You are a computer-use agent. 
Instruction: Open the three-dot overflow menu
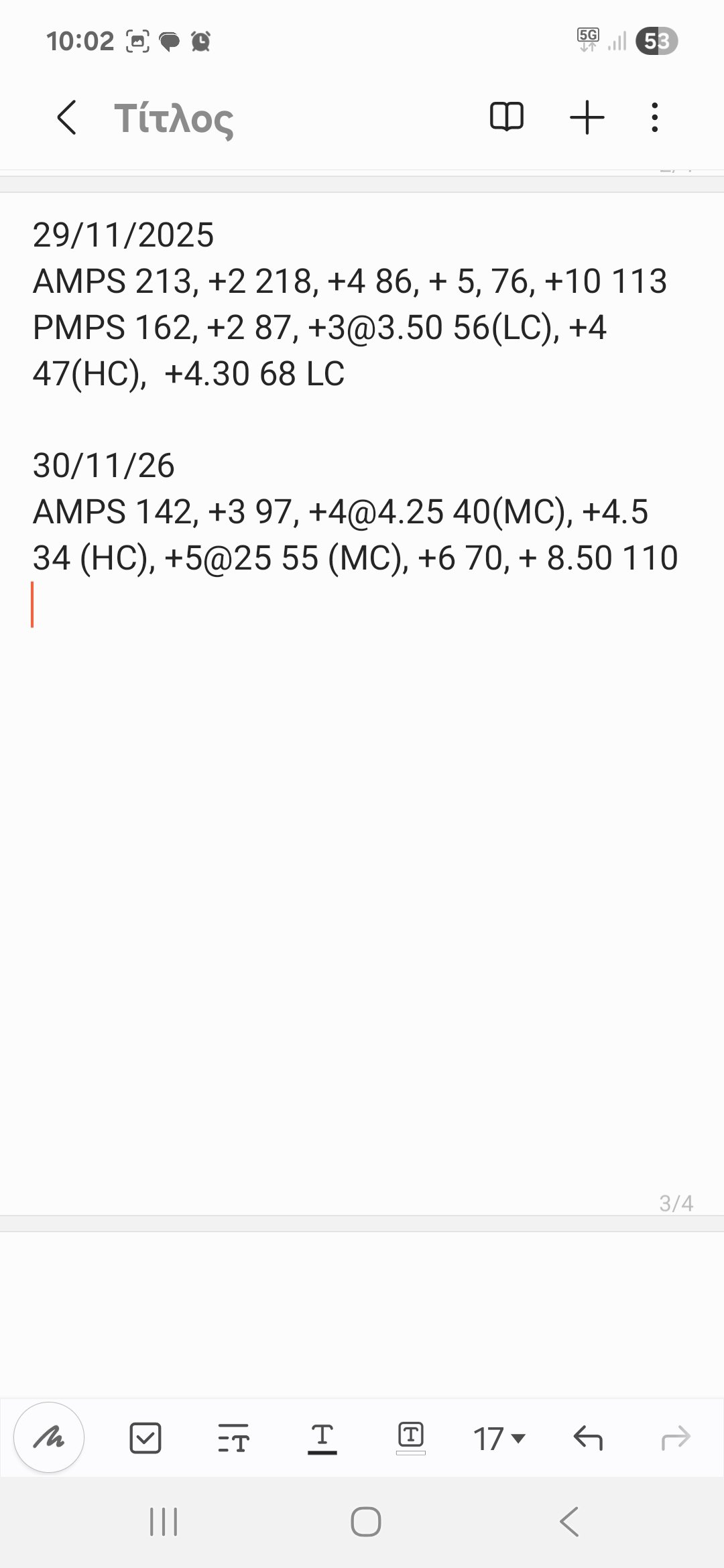click(x=655, y=117)
